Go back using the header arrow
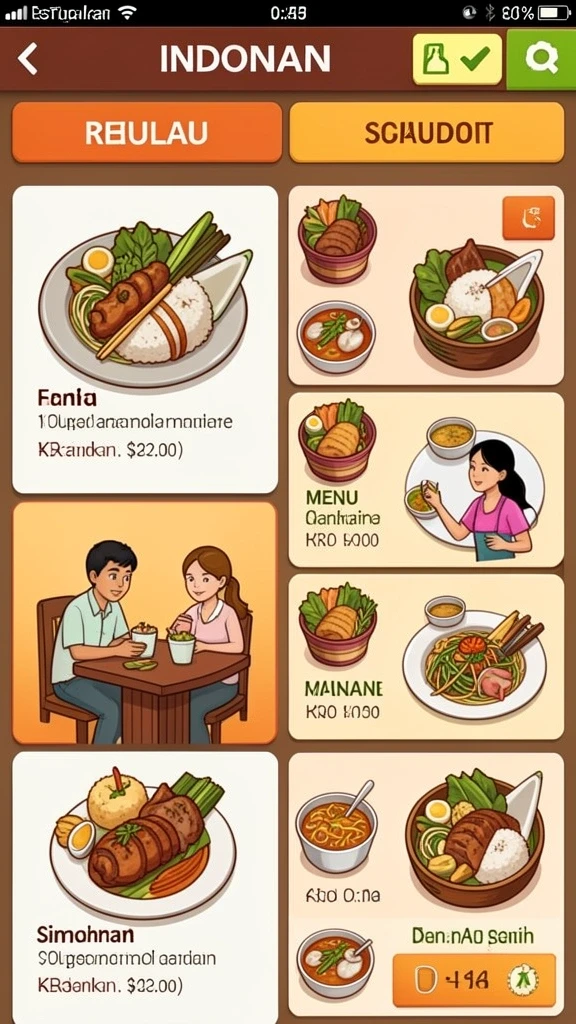This screenshot has width=576, height=1024. [27, 59]
